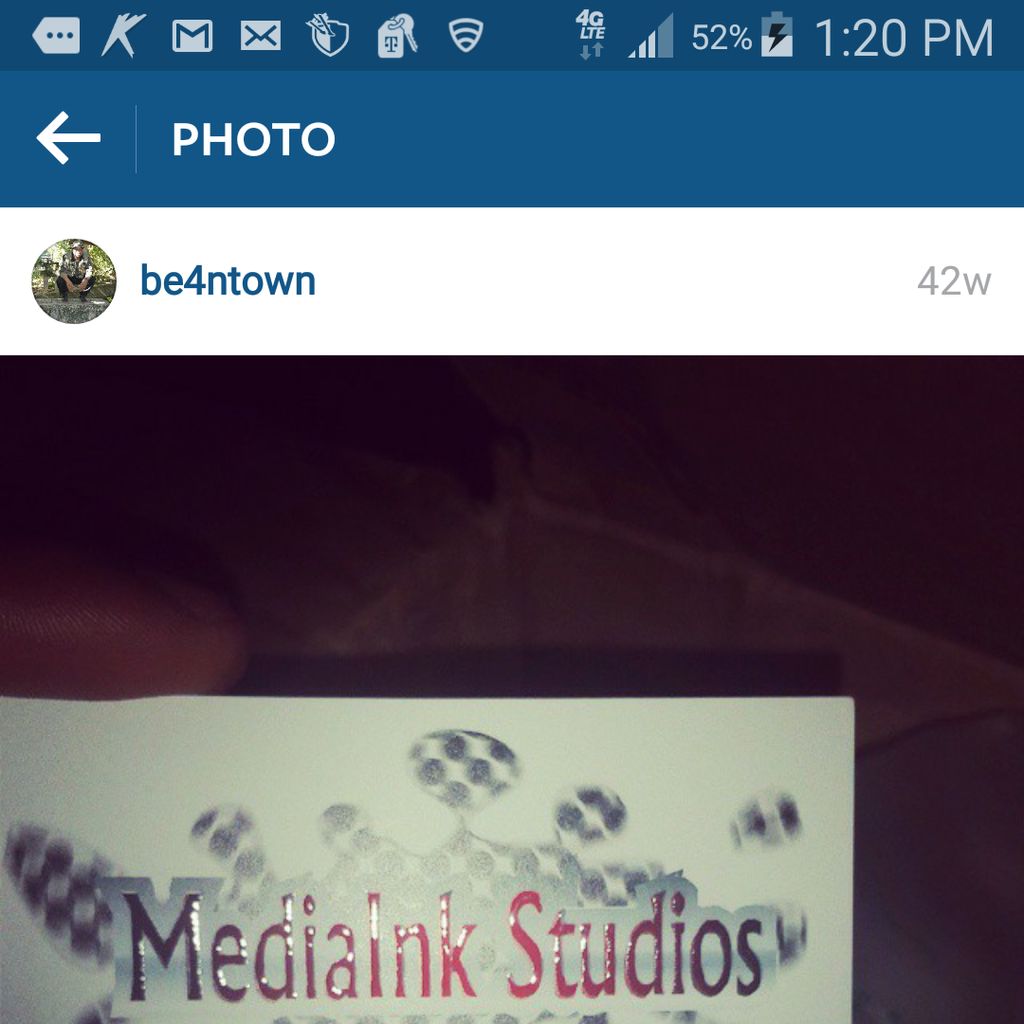The height and width of the screenshot is (1024, 1024).
Task: Tap be4ntown's profile picture
Action: (x=74, y=281)
